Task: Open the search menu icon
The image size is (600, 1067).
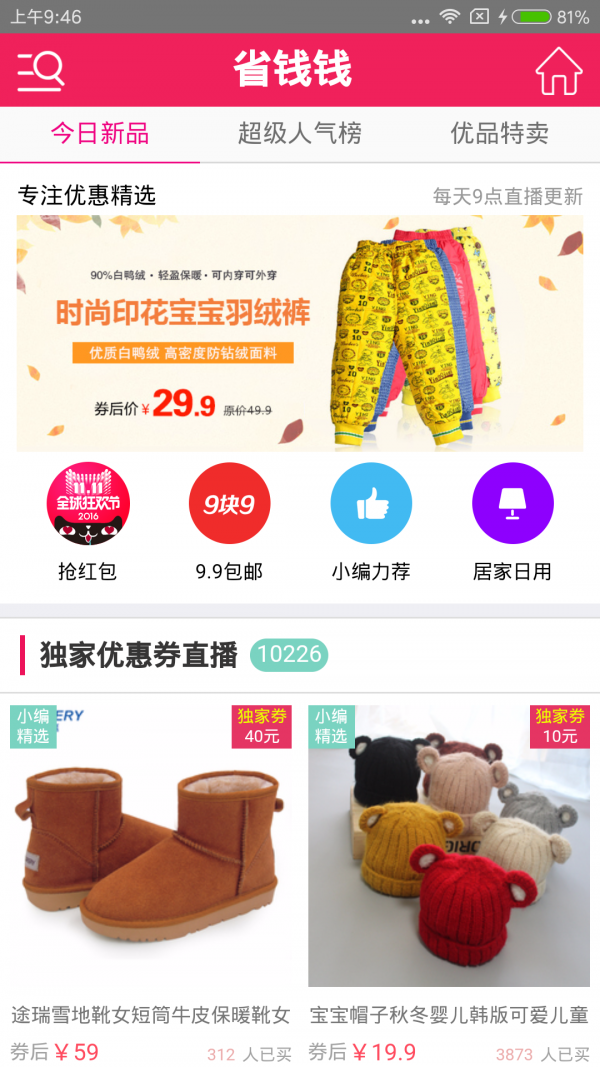Action: click(41, 70)
